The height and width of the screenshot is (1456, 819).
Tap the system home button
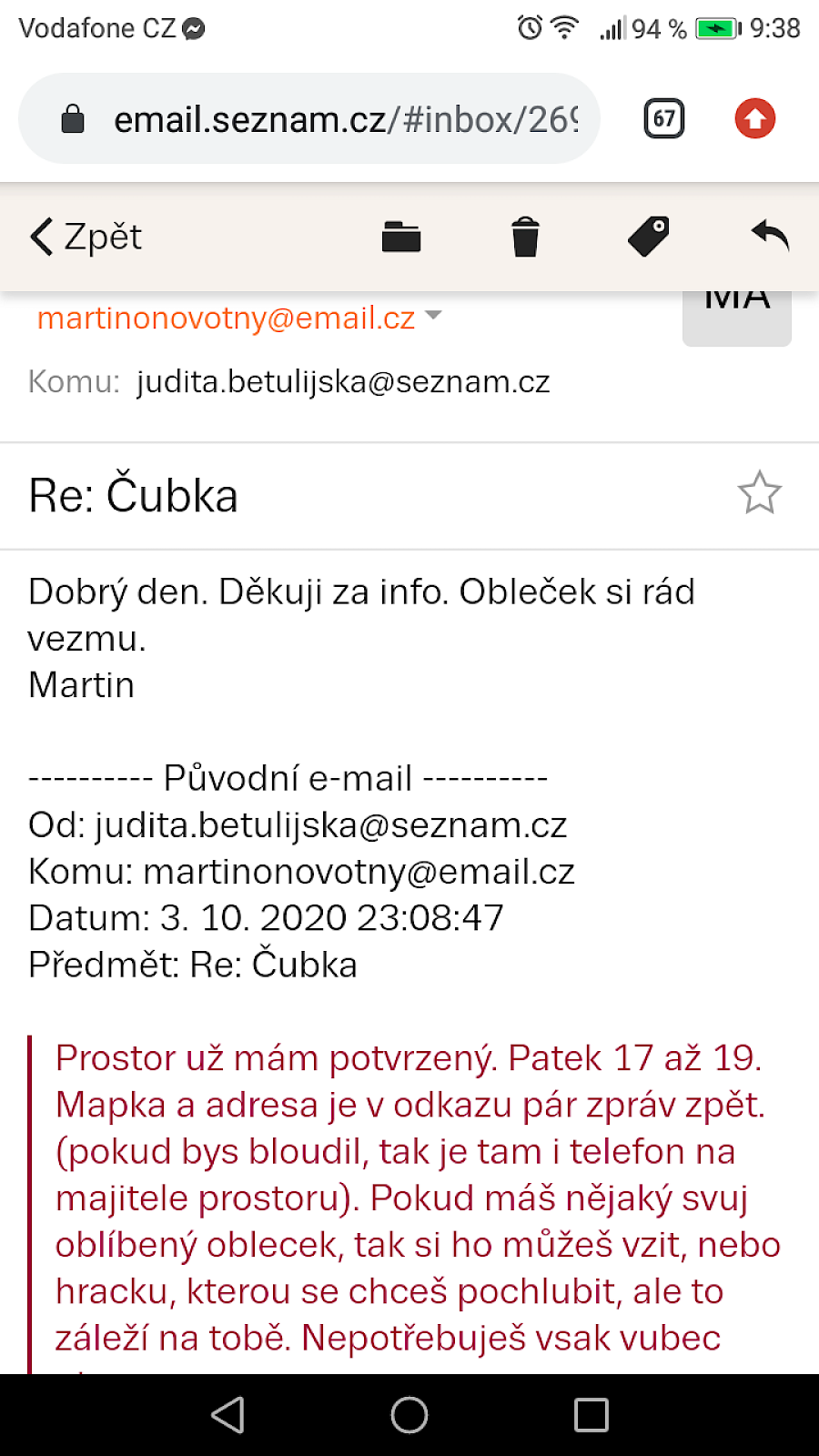409,1415
